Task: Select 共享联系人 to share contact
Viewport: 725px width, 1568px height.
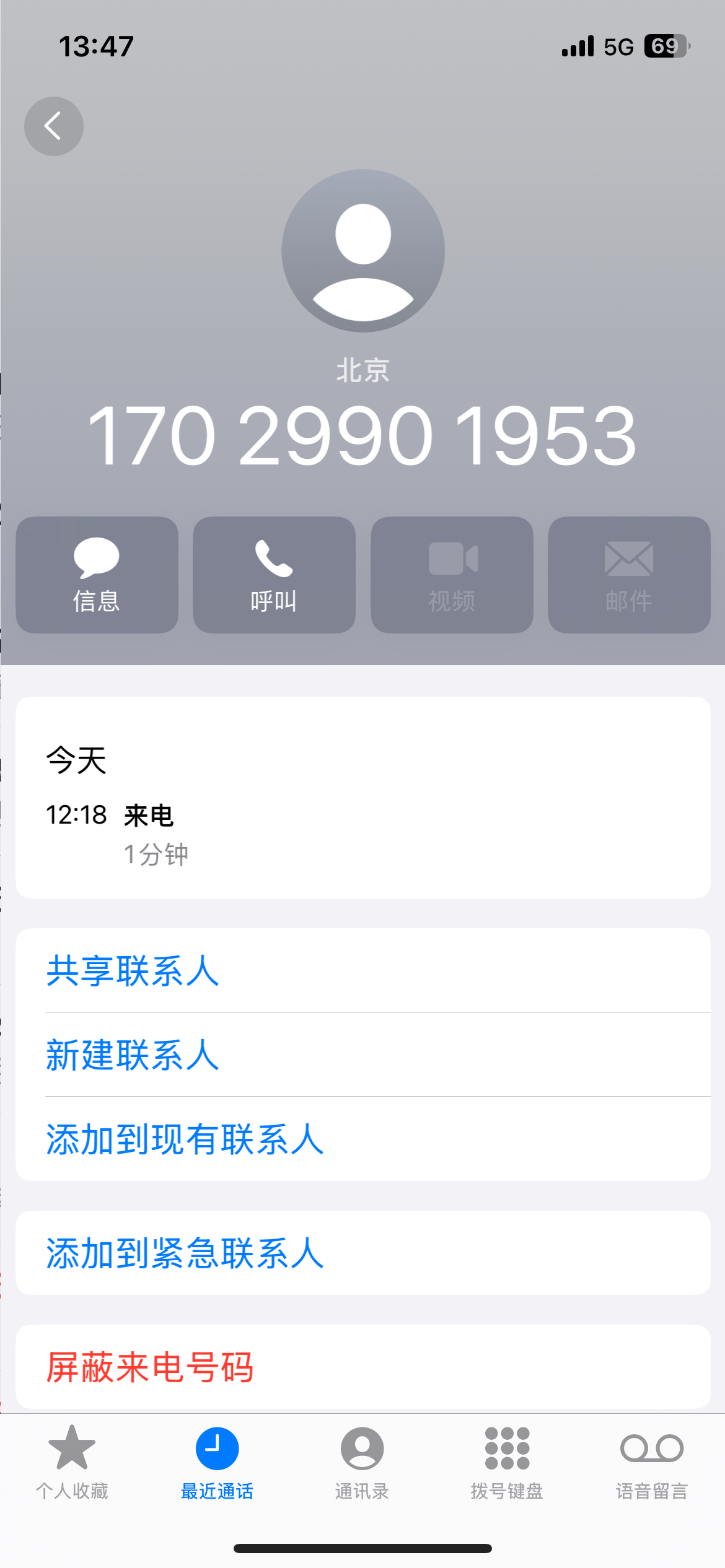Action: pyautogui.click(x=363, y=970)
